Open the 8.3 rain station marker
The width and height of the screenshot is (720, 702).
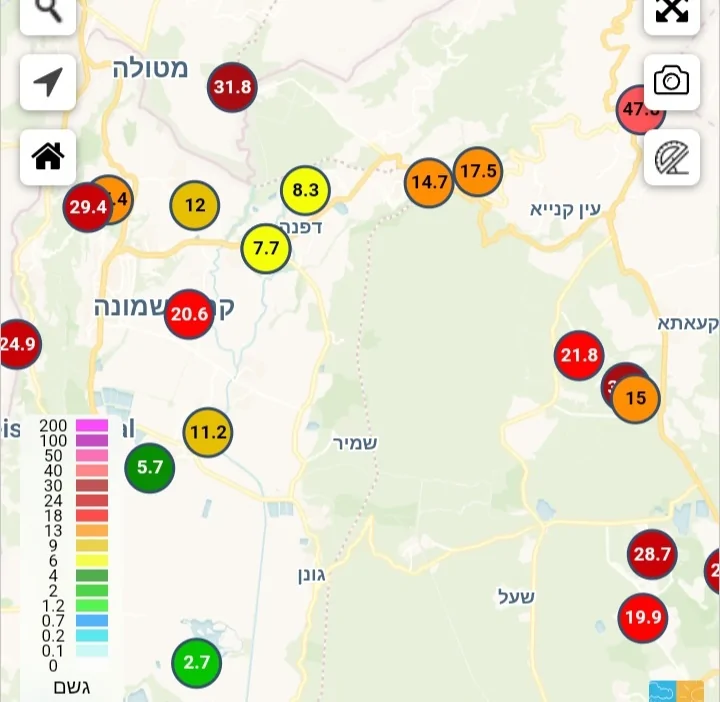(x=306, y=190)
